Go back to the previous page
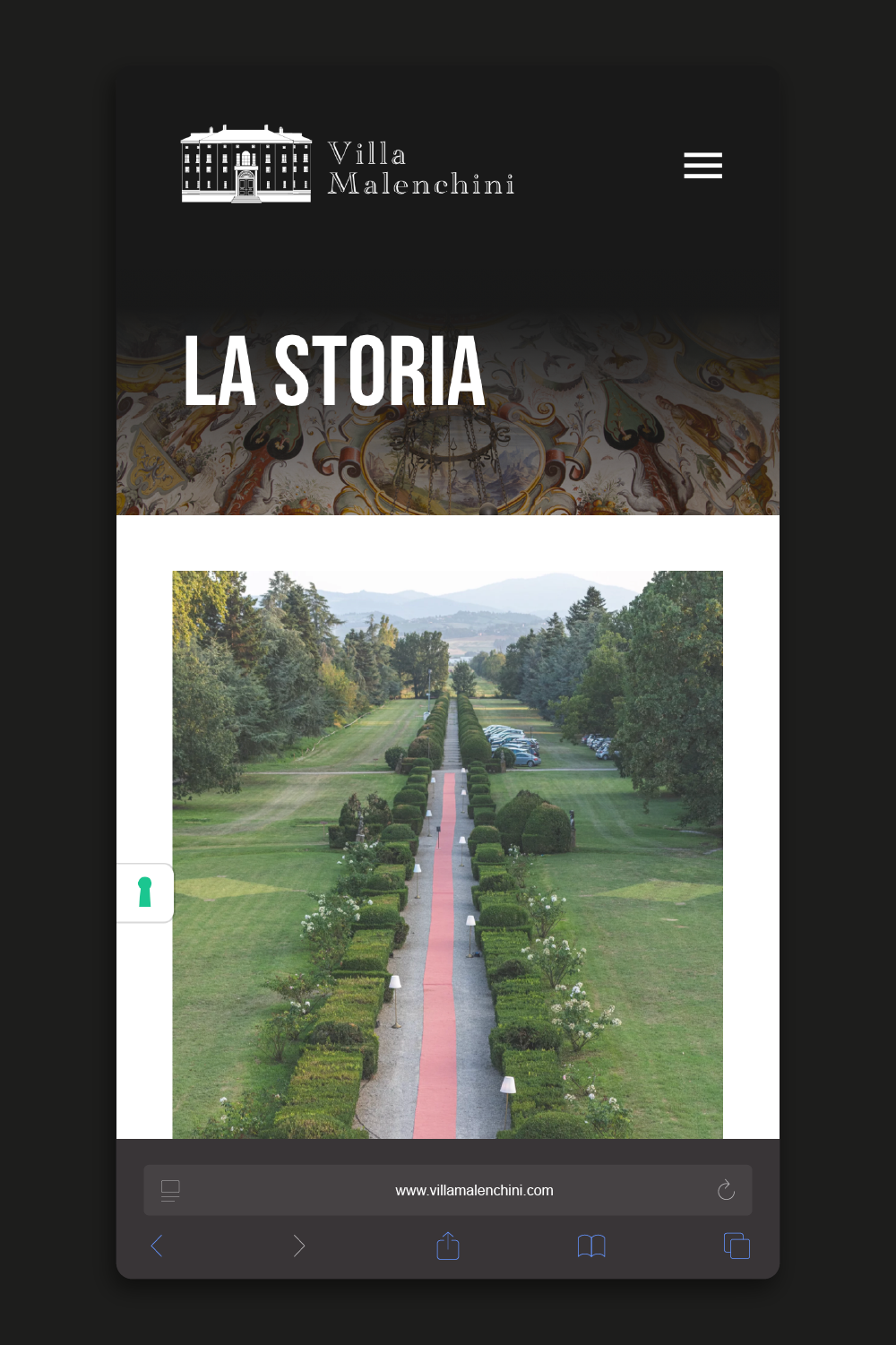The image size is (896, 1345). (x=157, y=1246)
